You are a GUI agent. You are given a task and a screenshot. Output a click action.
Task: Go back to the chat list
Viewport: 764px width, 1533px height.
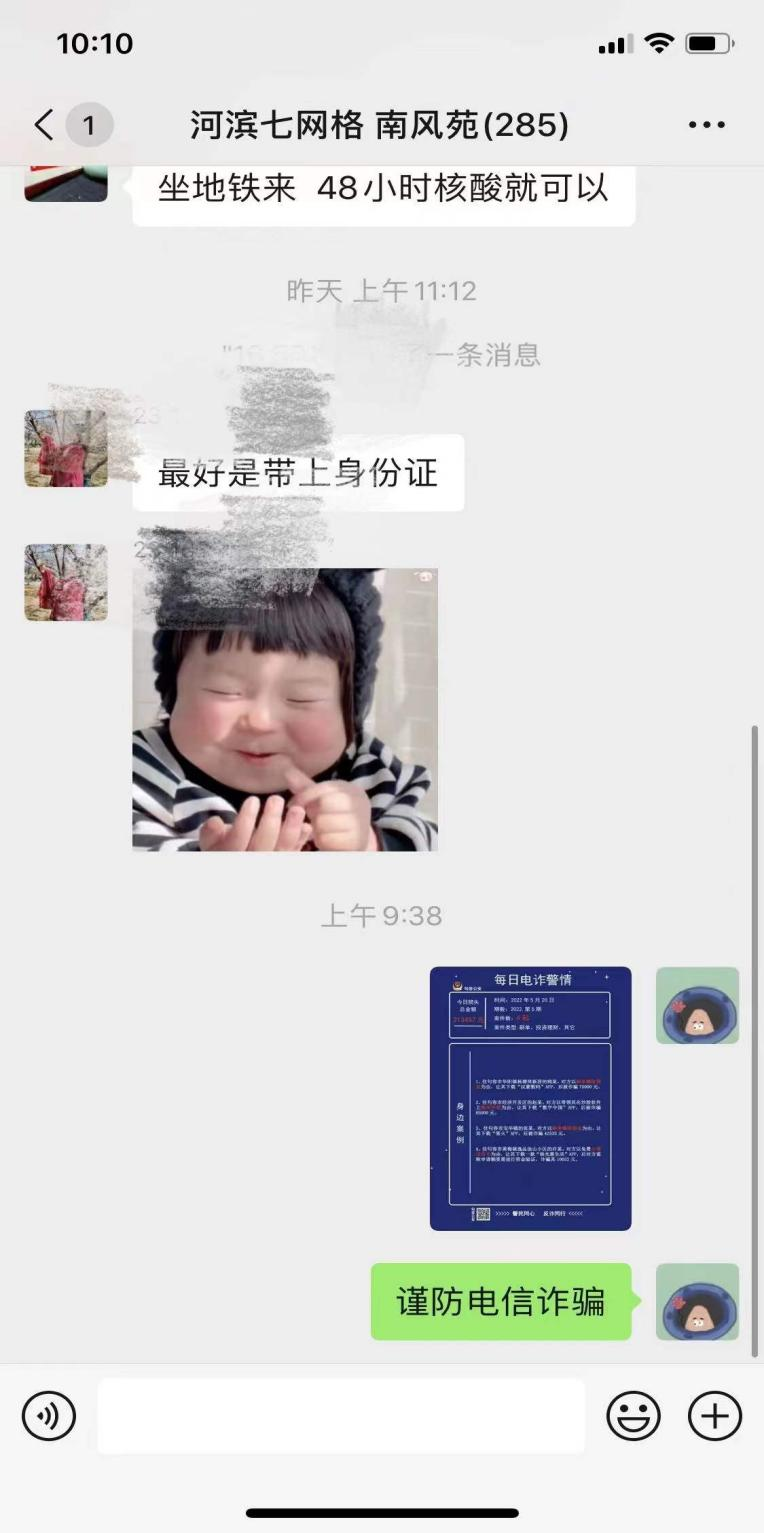(x=44, y=125)
